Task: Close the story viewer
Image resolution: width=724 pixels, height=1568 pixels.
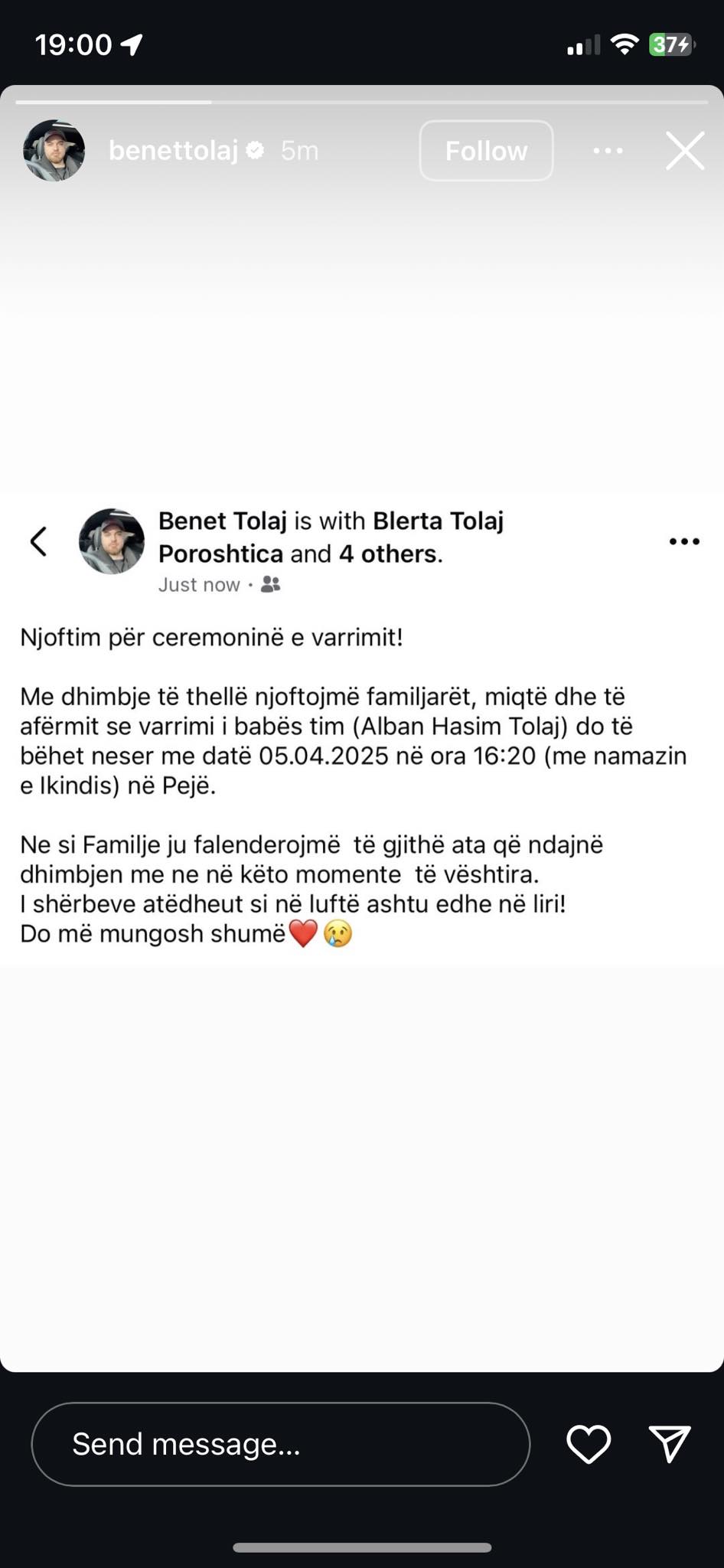Action: tap(684, 151)
